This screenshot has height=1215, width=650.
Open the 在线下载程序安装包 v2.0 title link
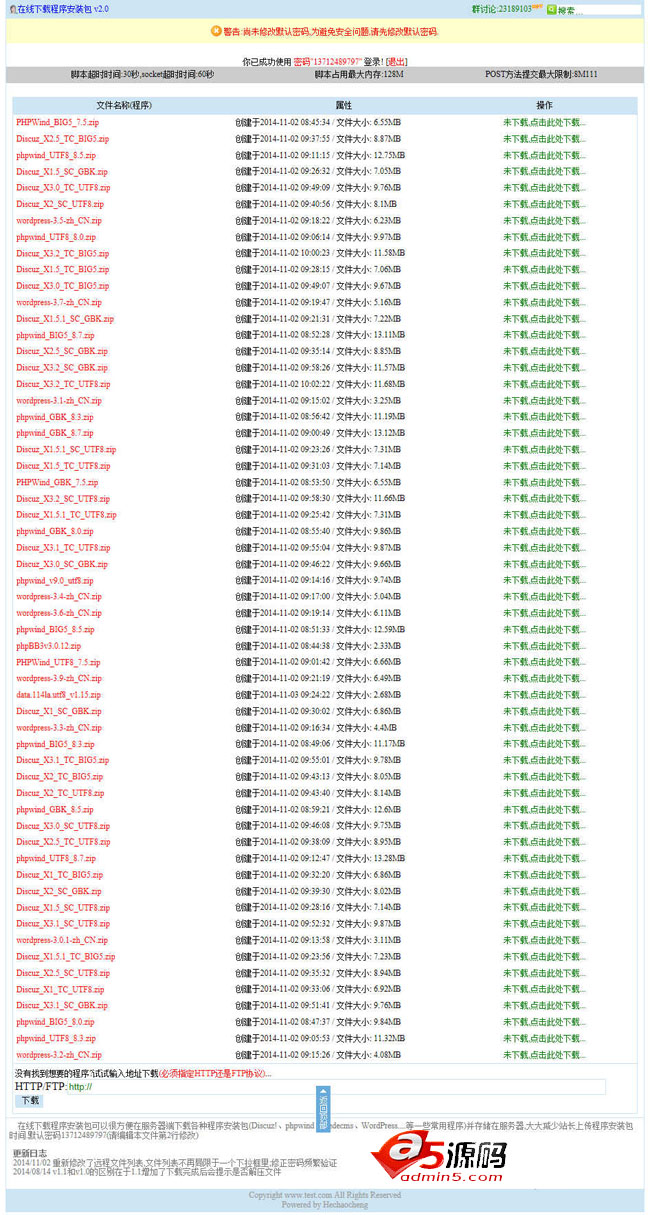click(62, 9)
